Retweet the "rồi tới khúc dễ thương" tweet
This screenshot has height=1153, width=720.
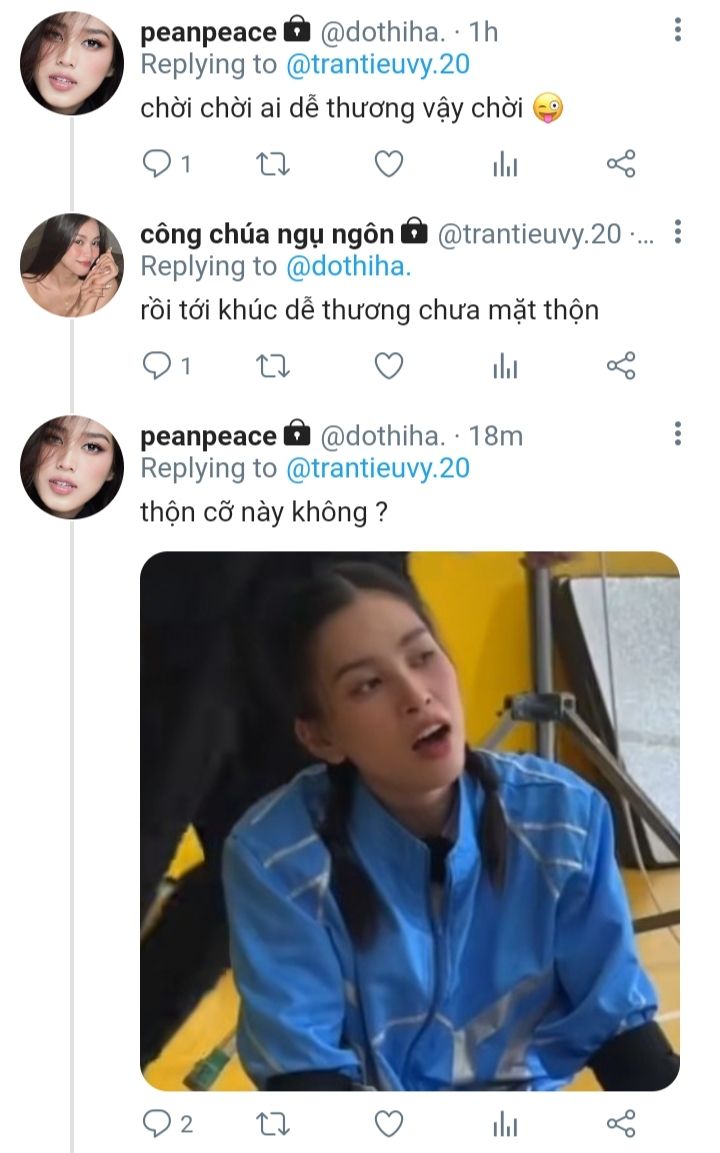pyautogui.click(x=272, y=365)
